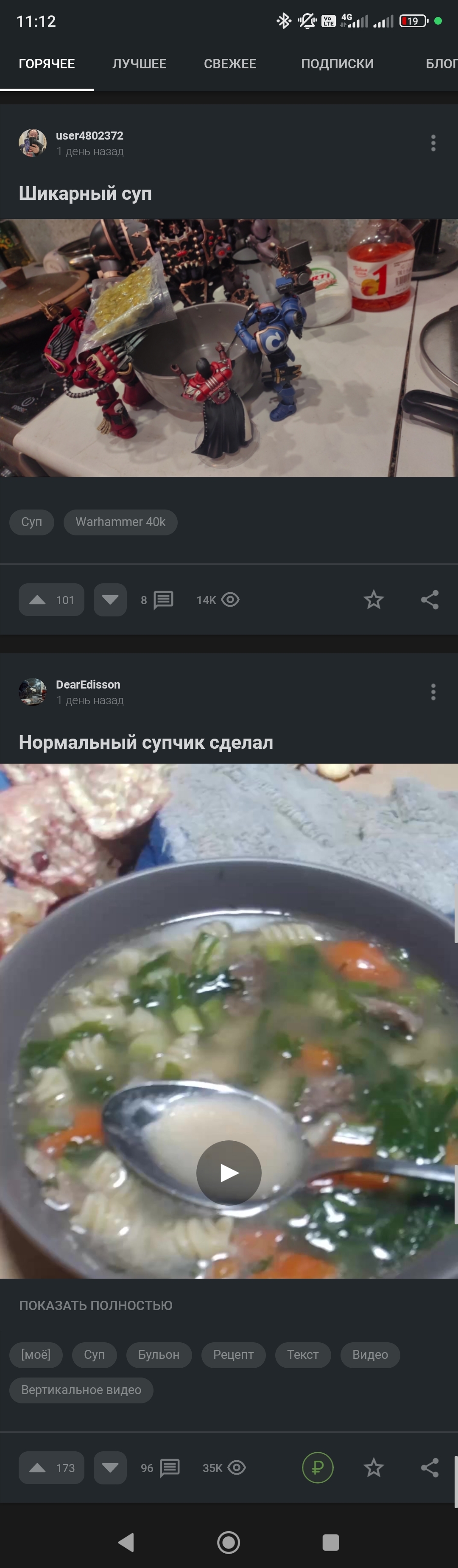Upvote the Шикарный суп post
Screen dimensions: 458x1568
51,599
